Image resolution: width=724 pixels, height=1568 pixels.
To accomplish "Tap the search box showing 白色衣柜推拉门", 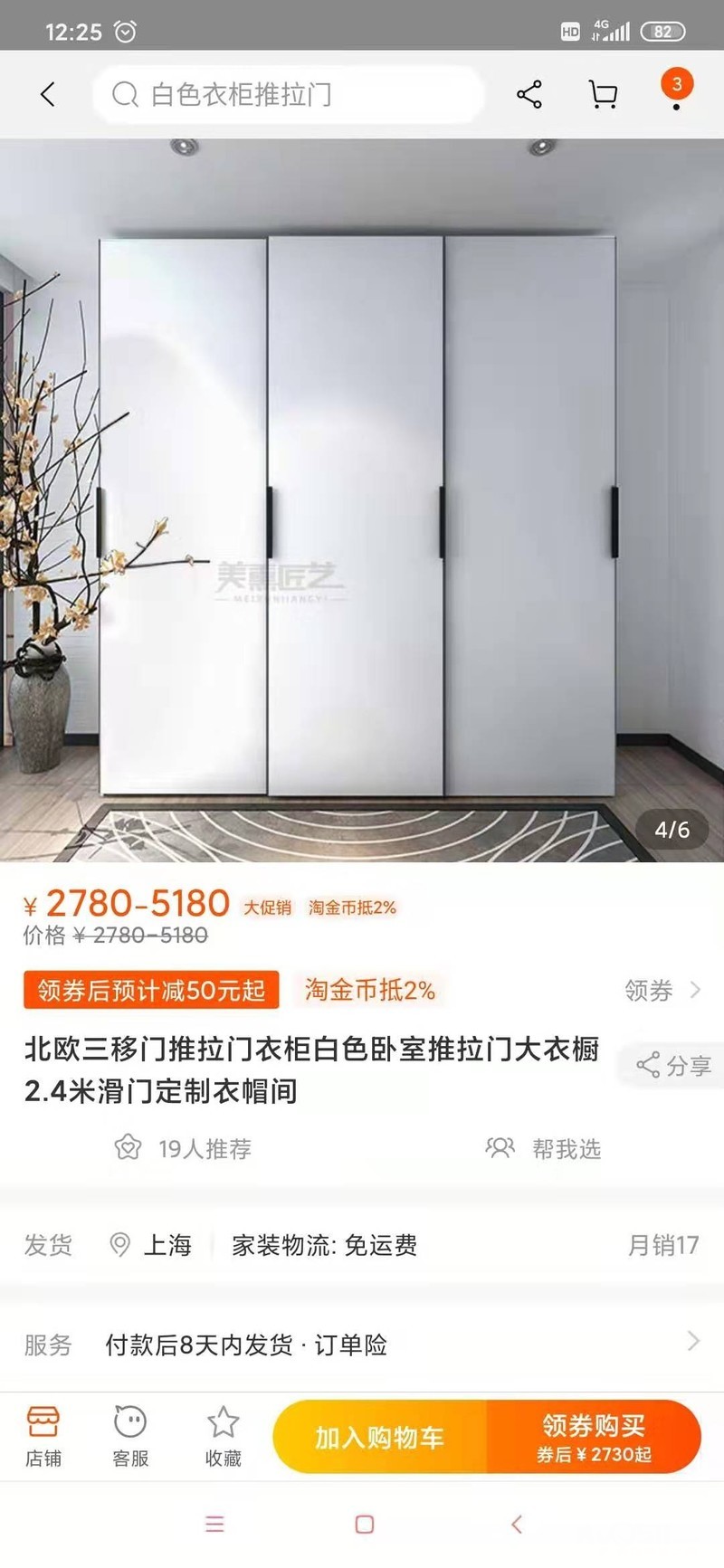I will [x=289, y=94].
